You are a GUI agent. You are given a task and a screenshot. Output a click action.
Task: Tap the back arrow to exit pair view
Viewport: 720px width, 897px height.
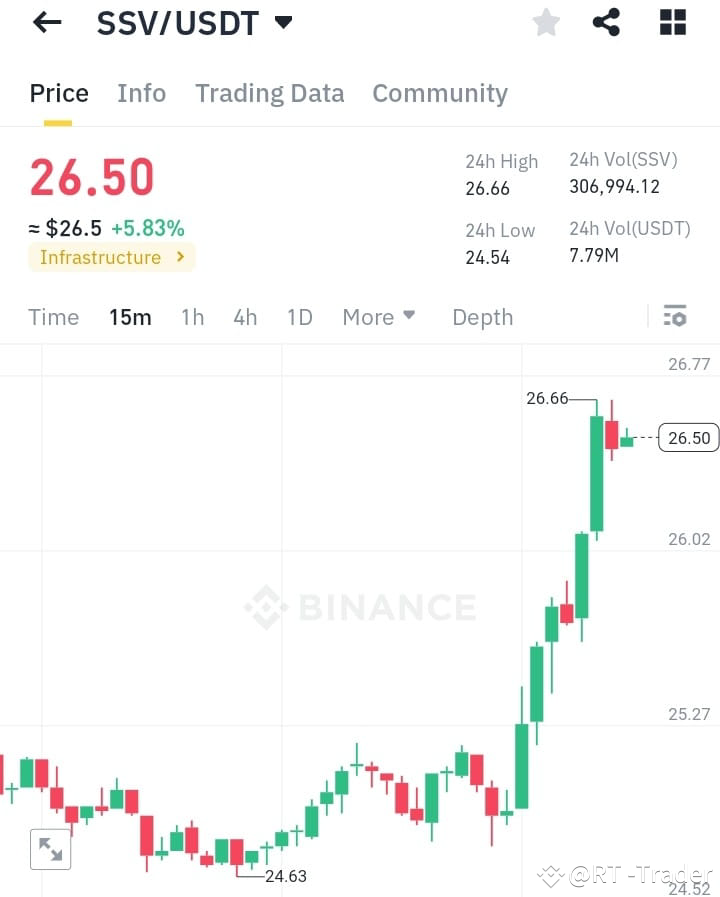click(x=46, y=22)
